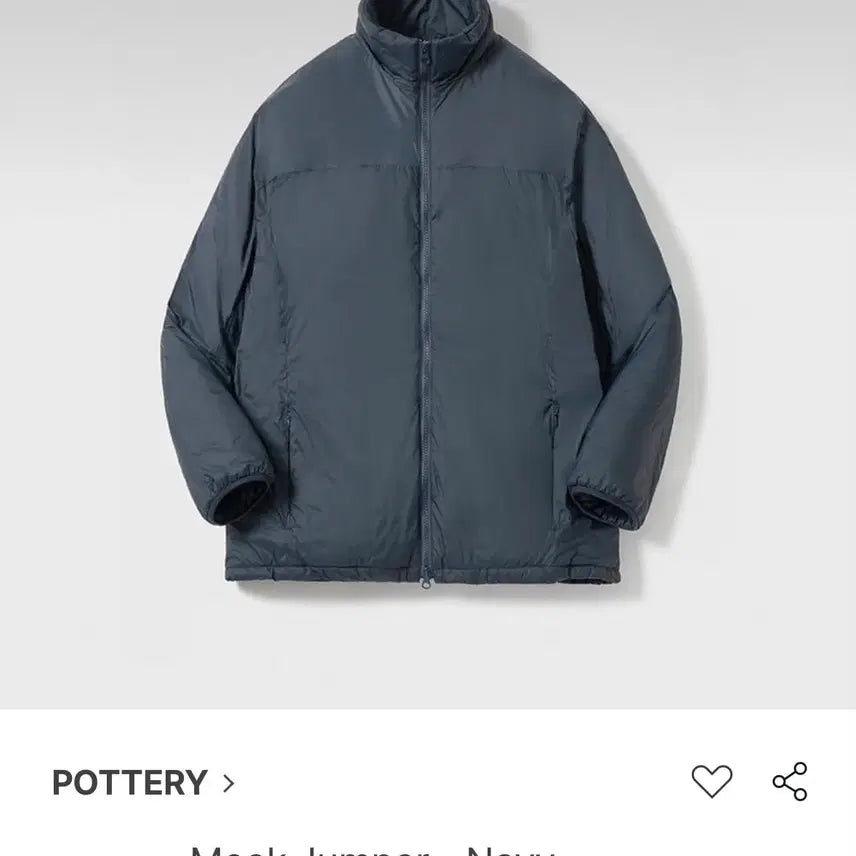Open the POTTERY brand page
Image resolution: width=856 pixels, height=856 pixels.
[x=143, y=782]
